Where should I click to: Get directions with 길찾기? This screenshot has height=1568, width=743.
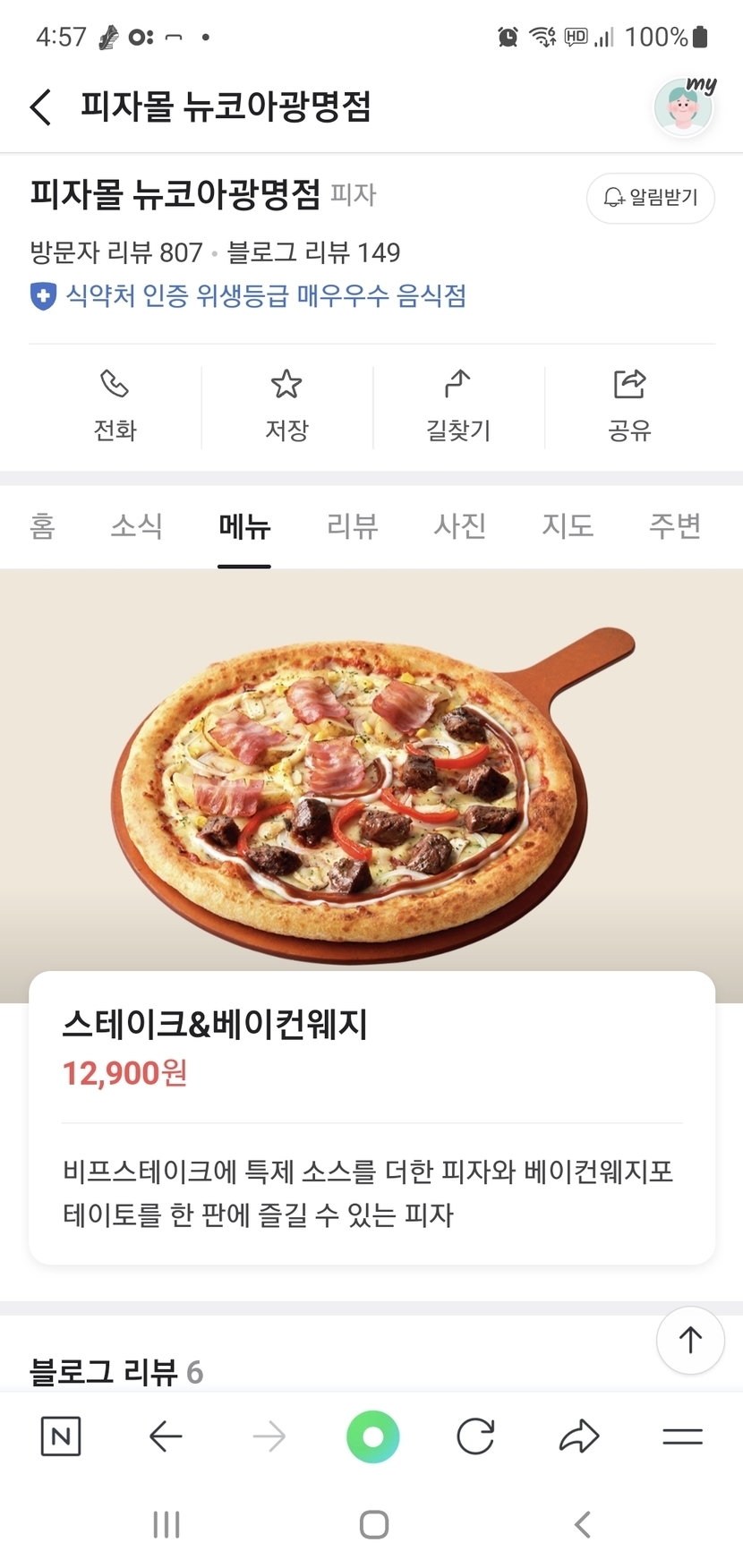pyautogui.click(x=457, y=406)
